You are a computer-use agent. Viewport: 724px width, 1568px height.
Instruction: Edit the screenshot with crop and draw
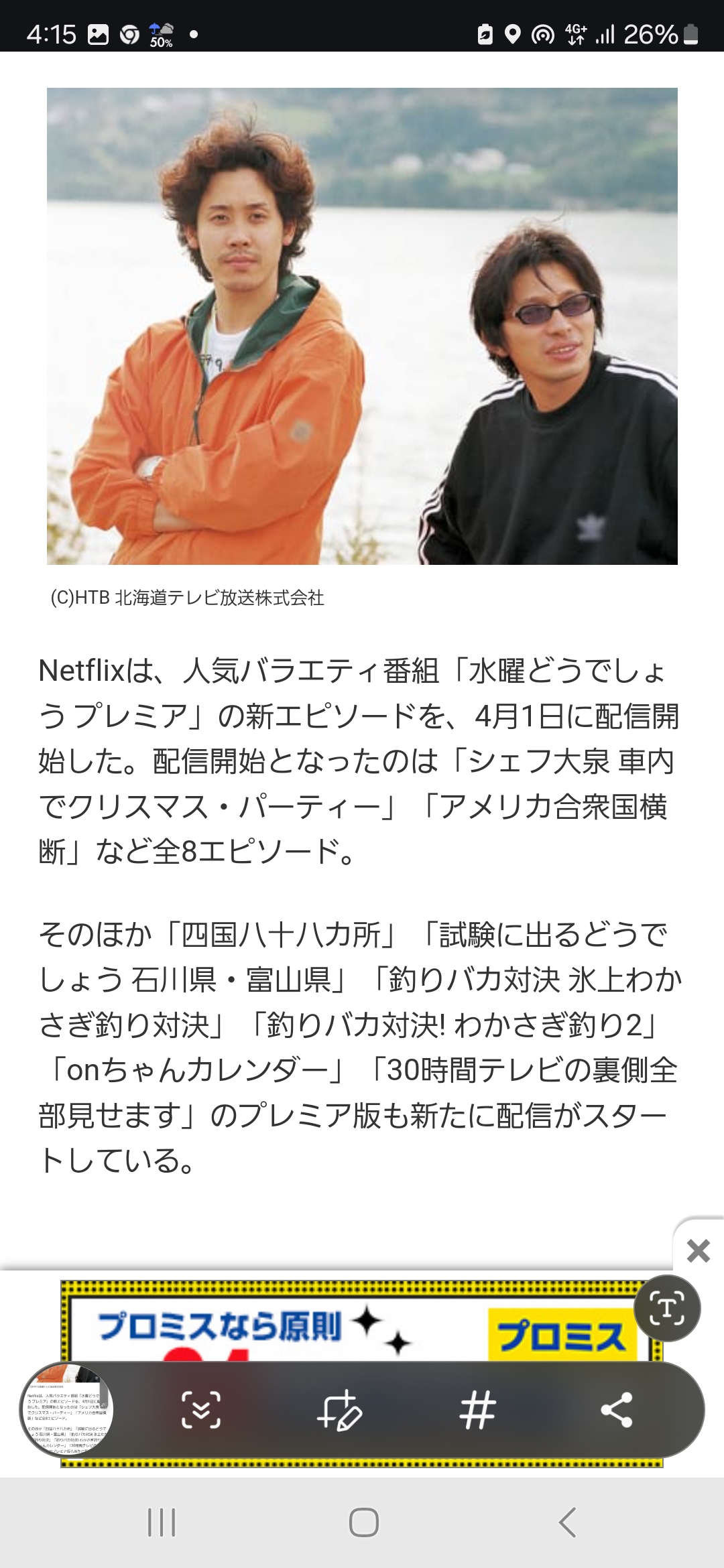[x=340, y=1409]
